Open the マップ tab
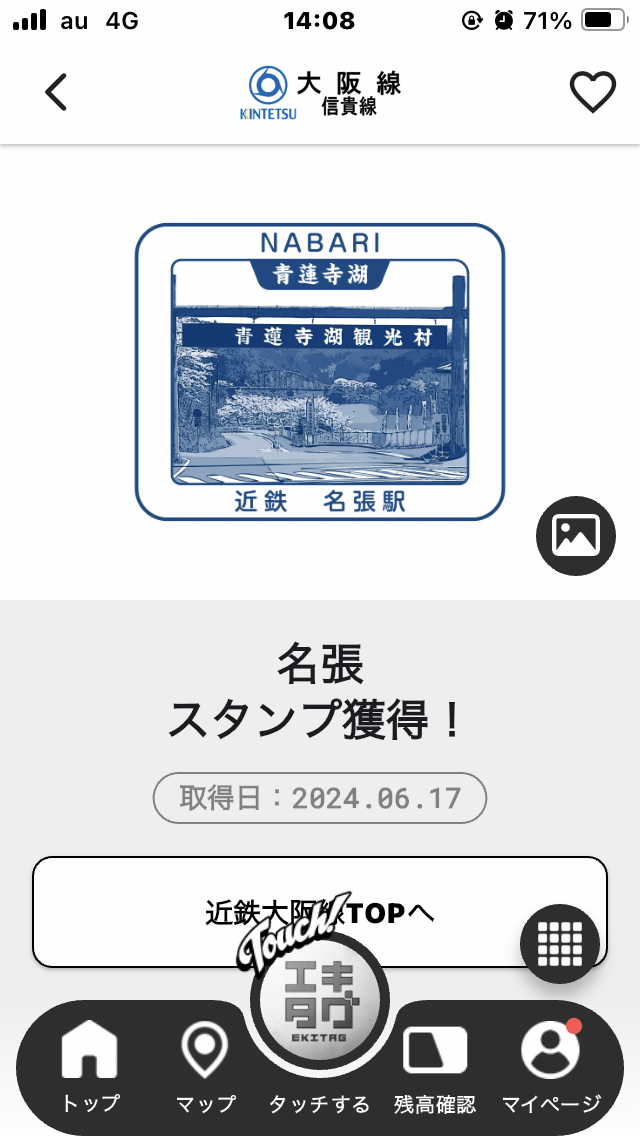This screenshot has width=640, height=1136. tap(205, 1066)
